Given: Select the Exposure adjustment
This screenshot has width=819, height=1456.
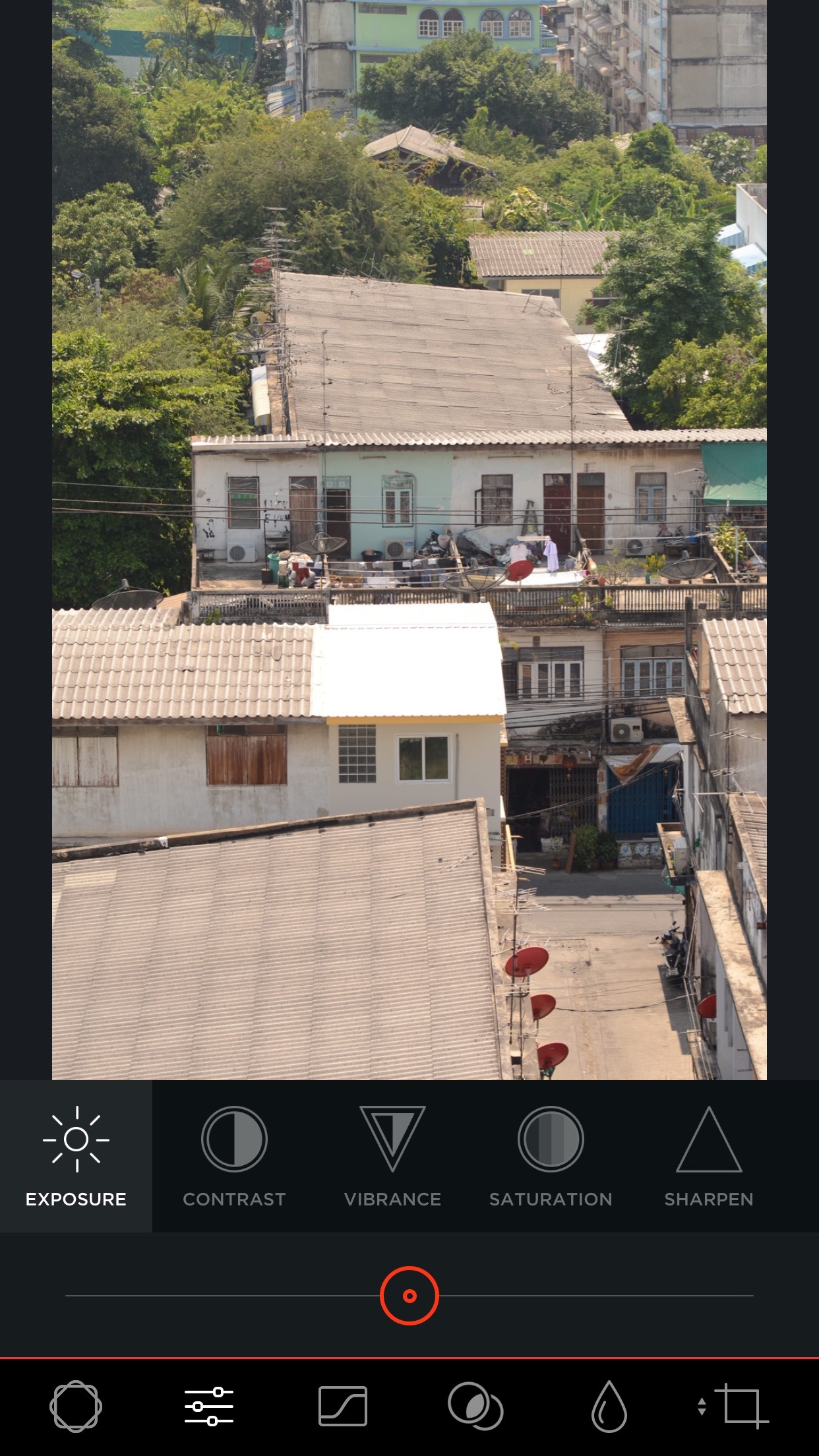Looking at the screenshot, I should [76, 1156].
